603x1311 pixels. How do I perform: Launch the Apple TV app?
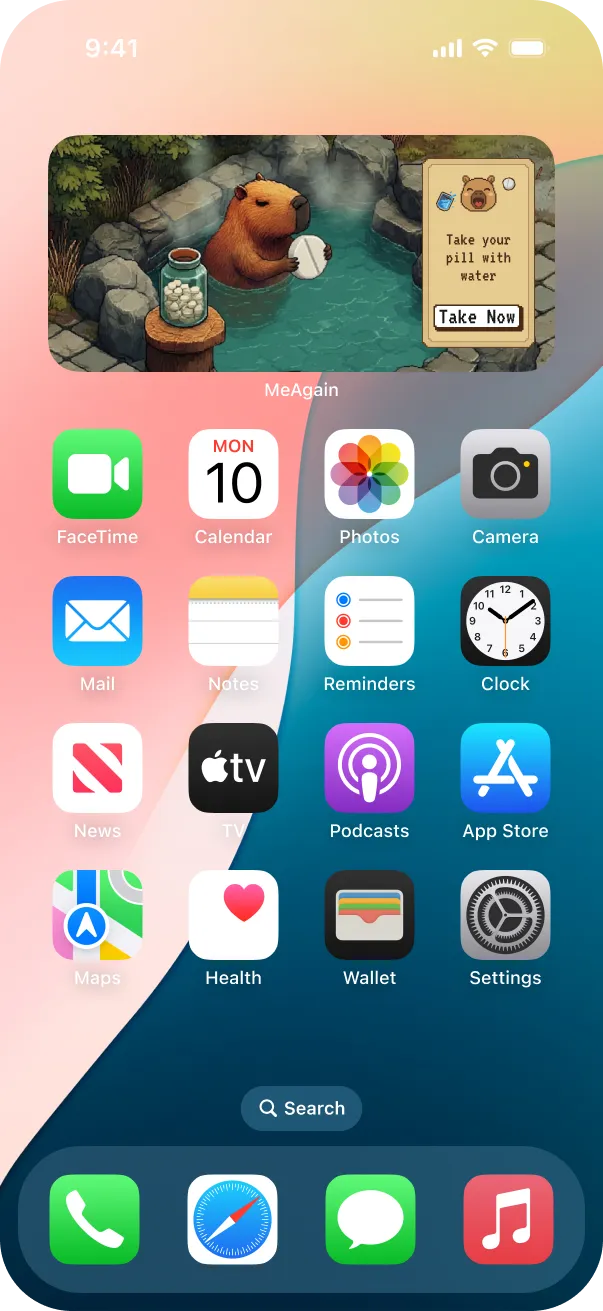click(233, 768)
